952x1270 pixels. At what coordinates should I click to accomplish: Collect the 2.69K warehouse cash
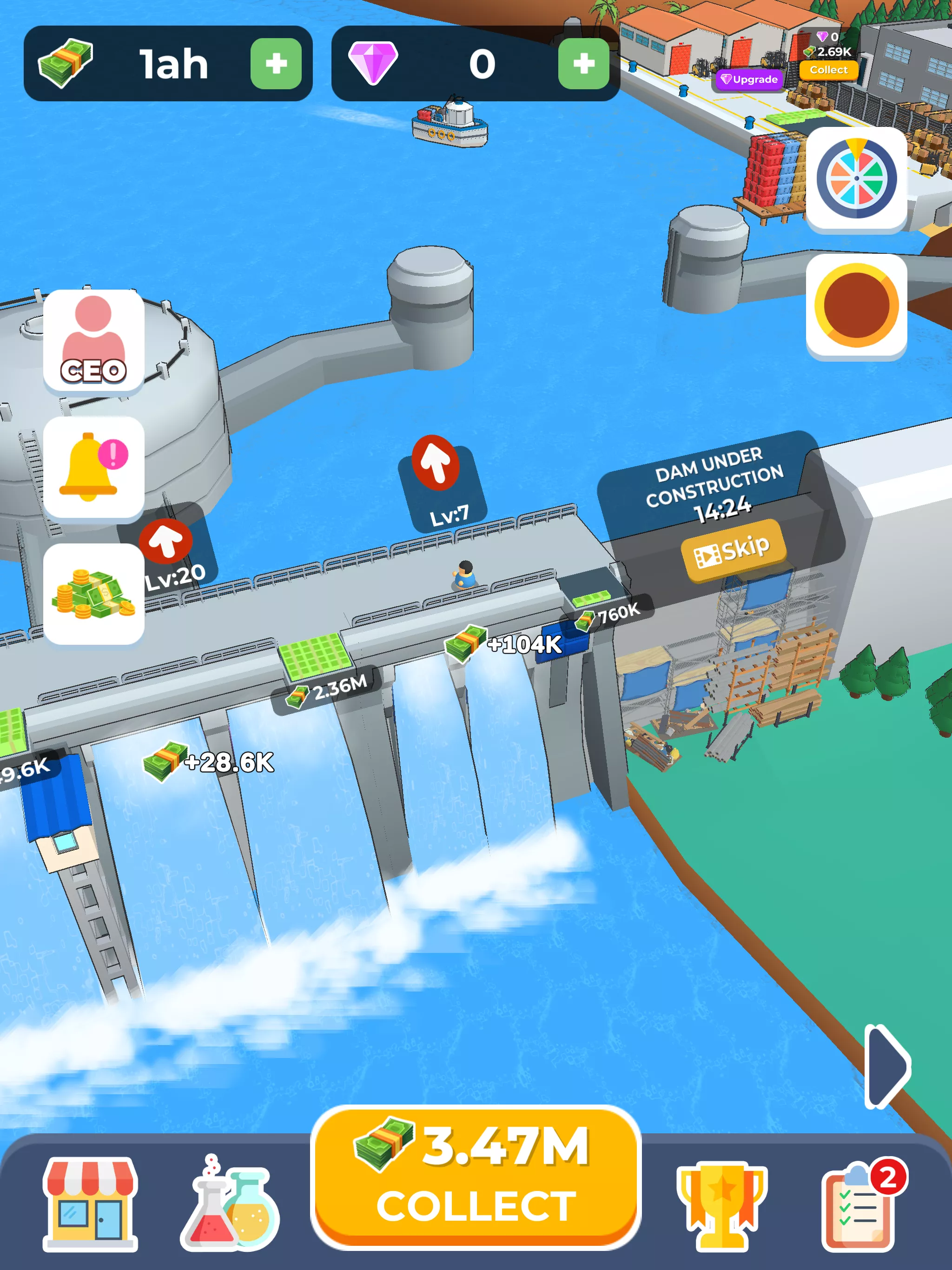coord(828,70)
